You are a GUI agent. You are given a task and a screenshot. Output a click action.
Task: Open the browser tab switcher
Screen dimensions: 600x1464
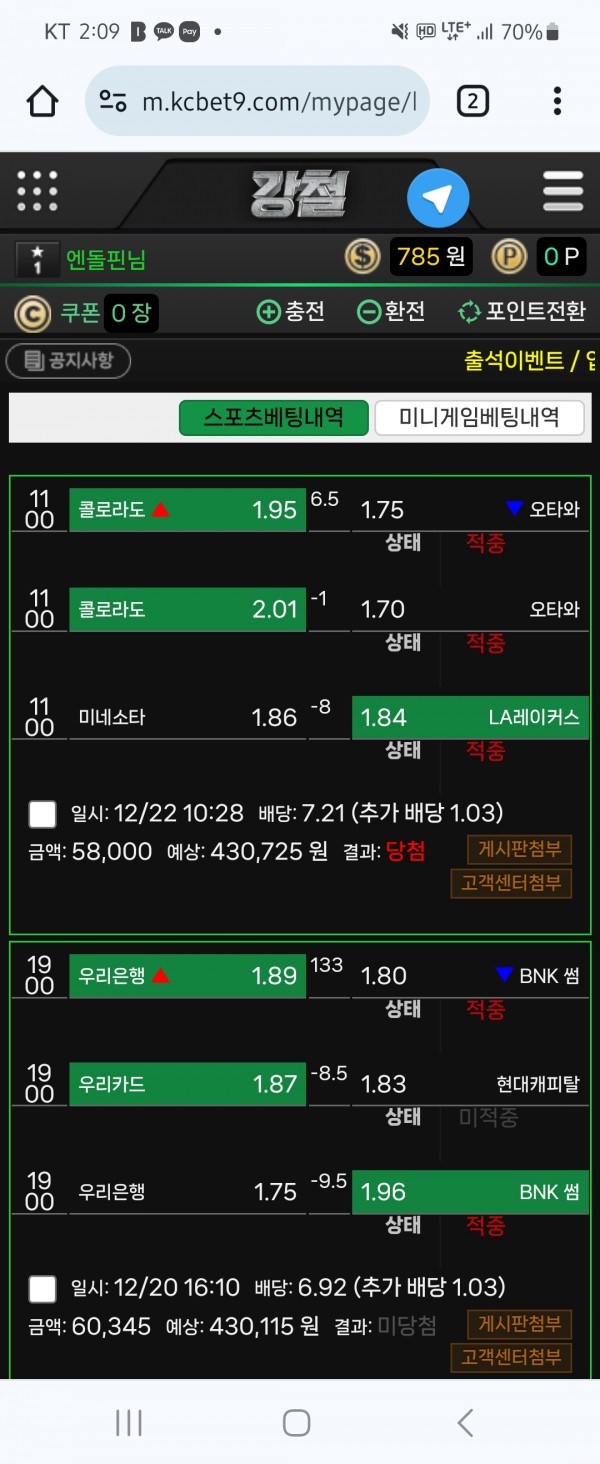pos(472,101)
